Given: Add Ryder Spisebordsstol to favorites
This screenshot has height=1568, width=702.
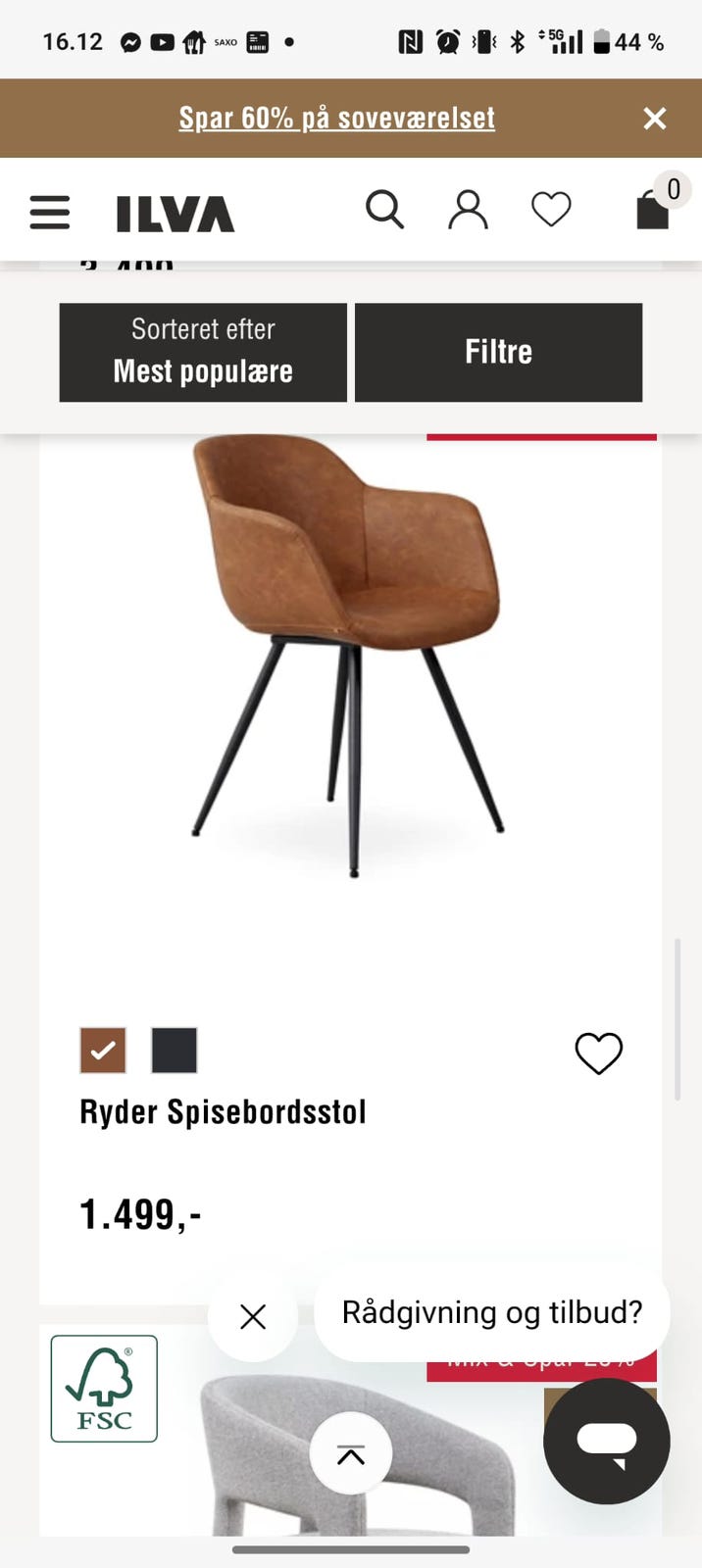Looking at the screenshot, I should (598, 1053).
